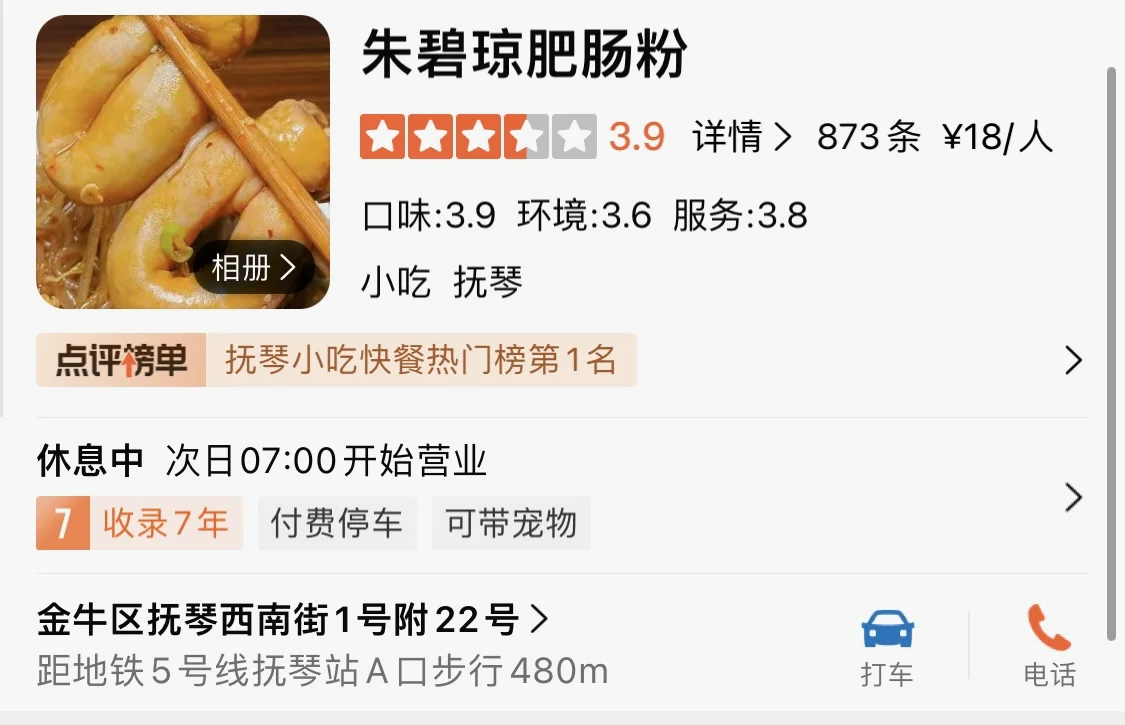View rating details (详情)
This screenshot has width=1125, height=725.
click(742, 137)
